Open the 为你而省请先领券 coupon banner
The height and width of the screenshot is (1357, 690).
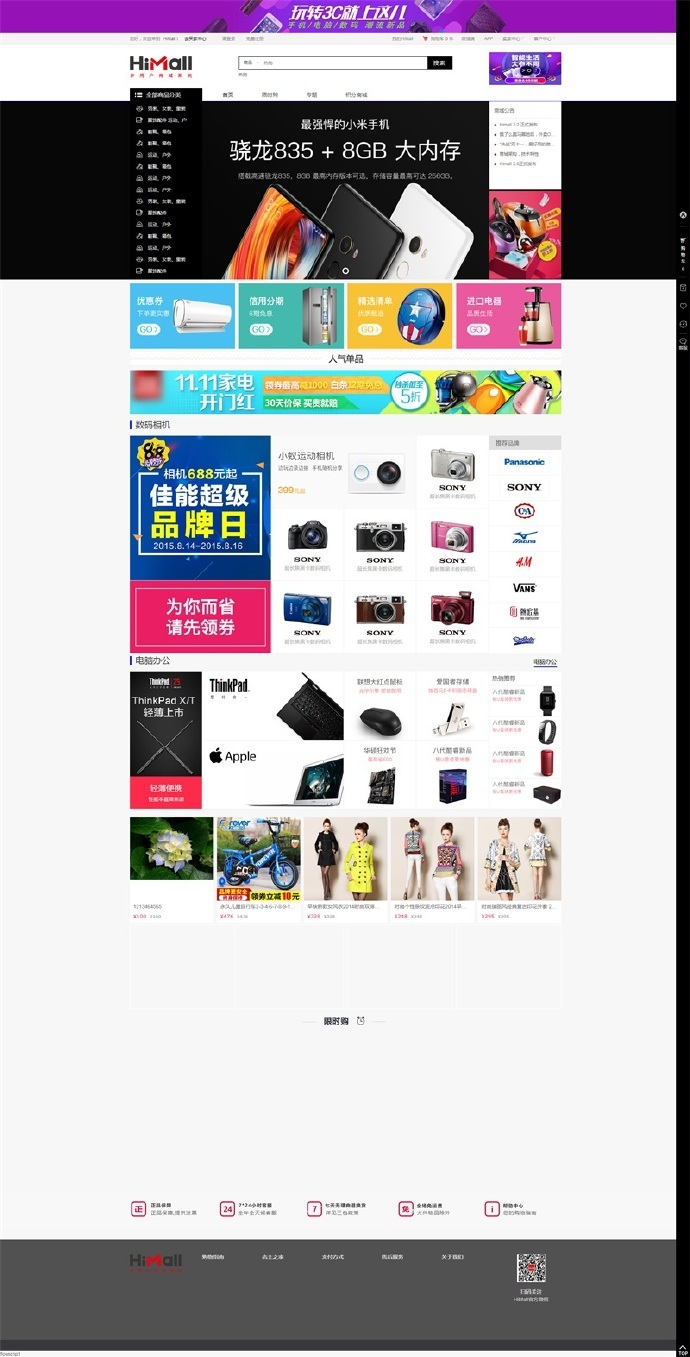pos(200,617)
